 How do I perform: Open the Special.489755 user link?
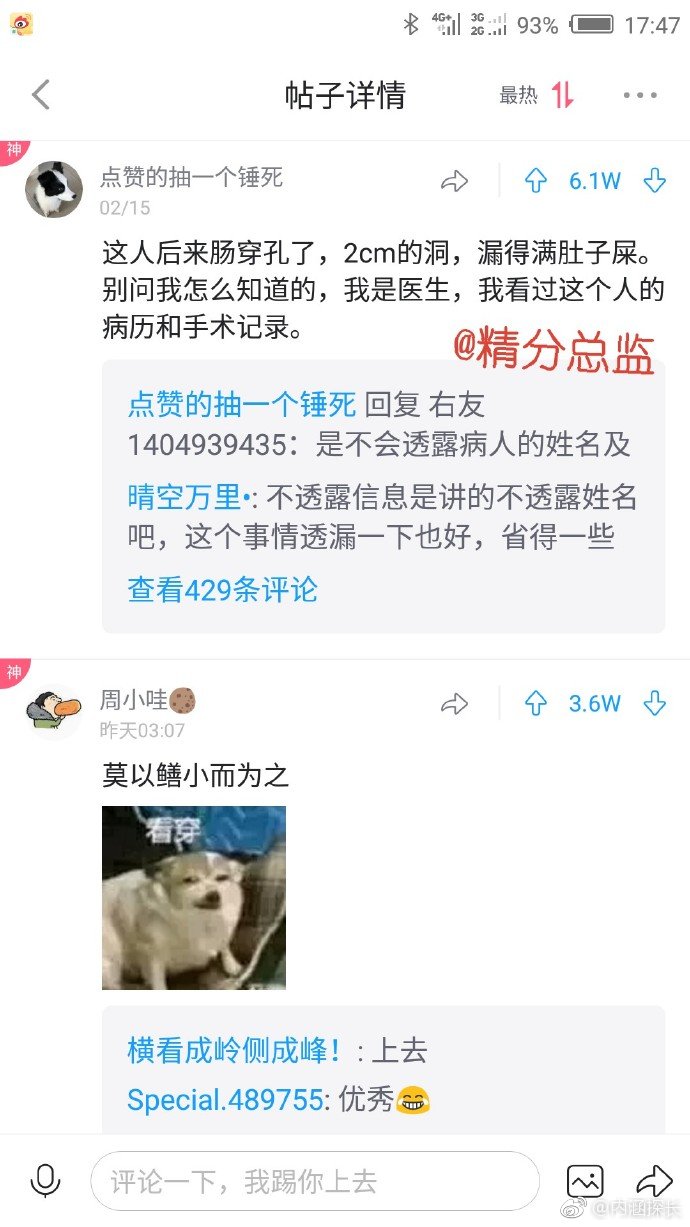(x=225, y=1100)
